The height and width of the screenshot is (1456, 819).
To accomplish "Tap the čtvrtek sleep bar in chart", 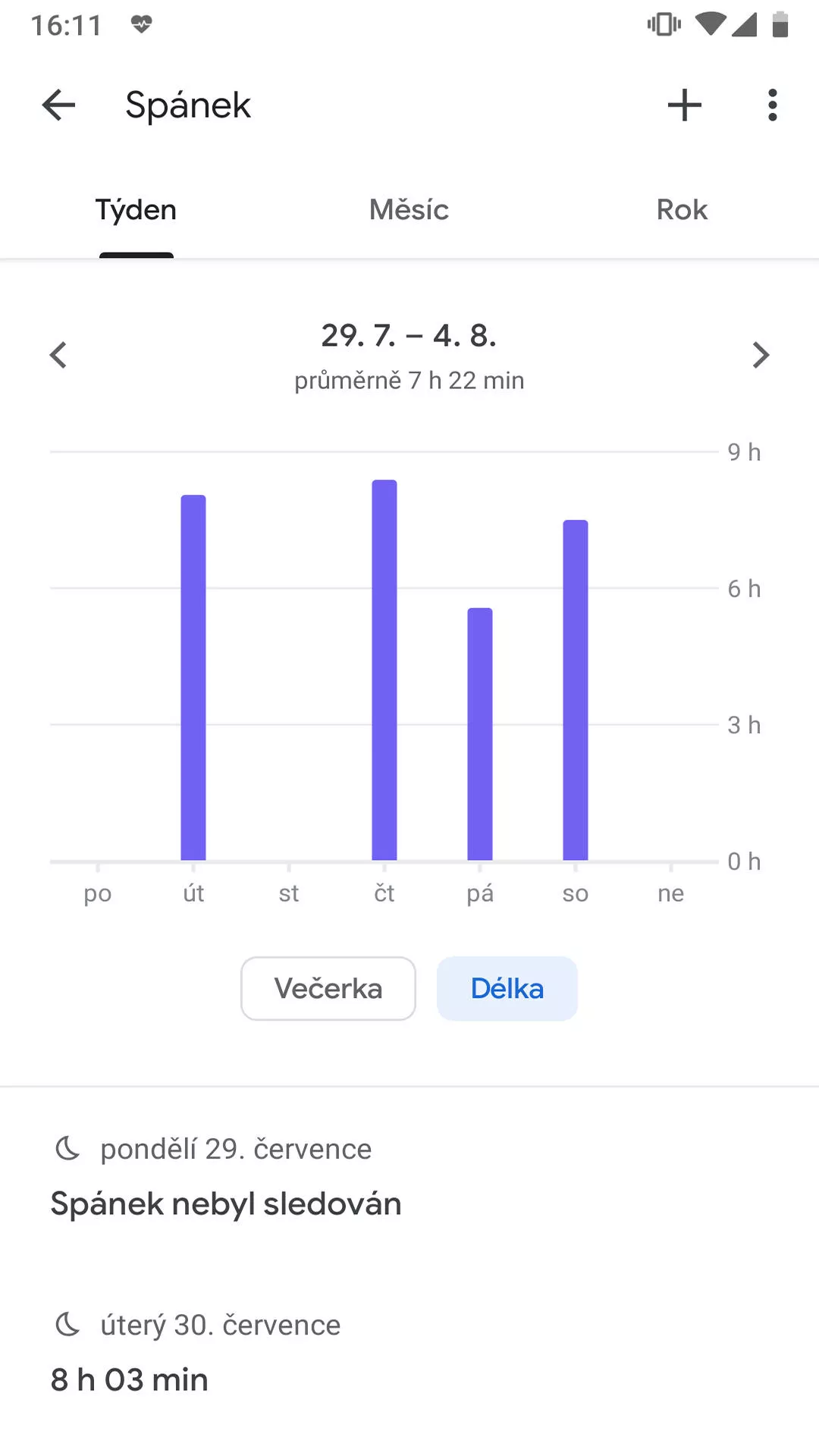I will 384,671.
